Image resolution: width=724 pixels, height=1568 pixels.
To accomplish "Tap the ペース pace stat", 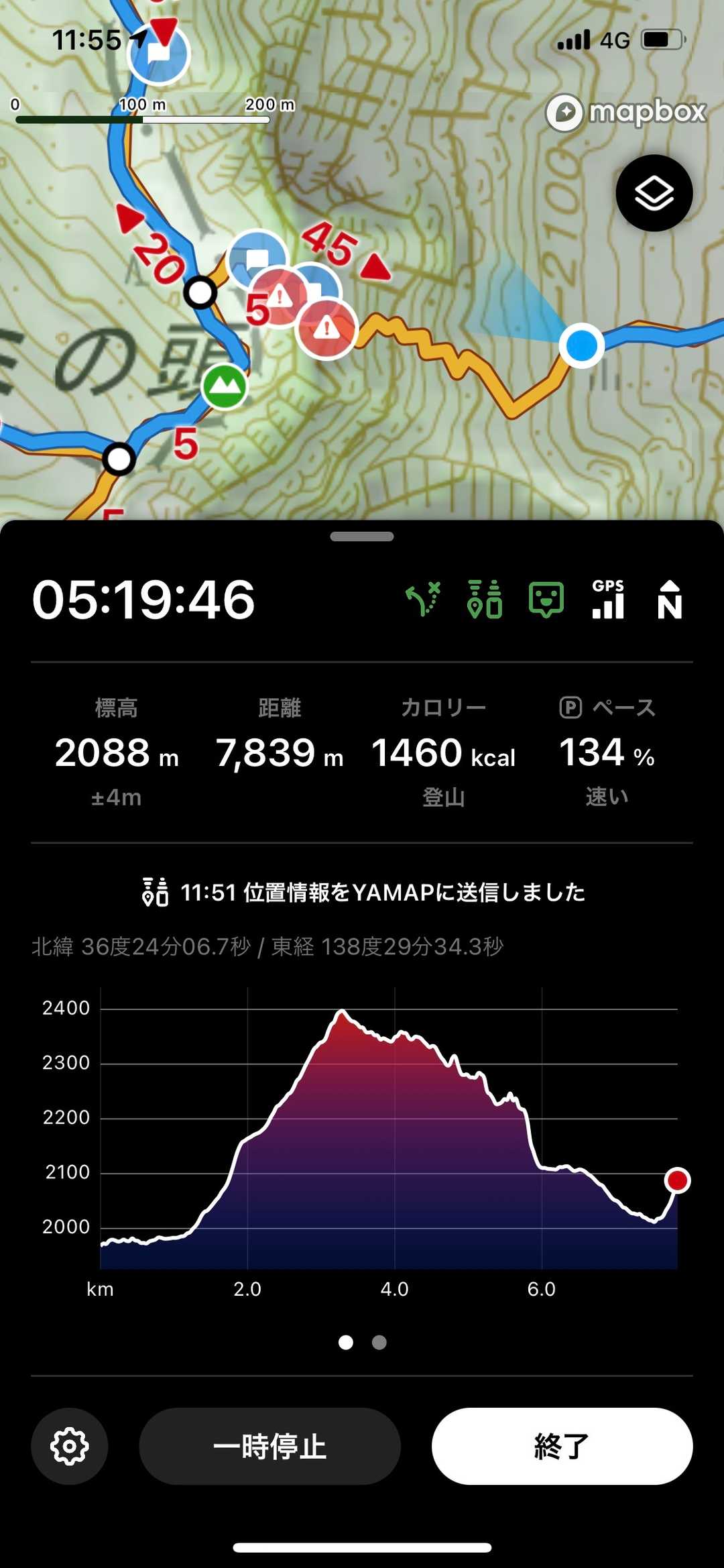I will (x=607, y=751).
